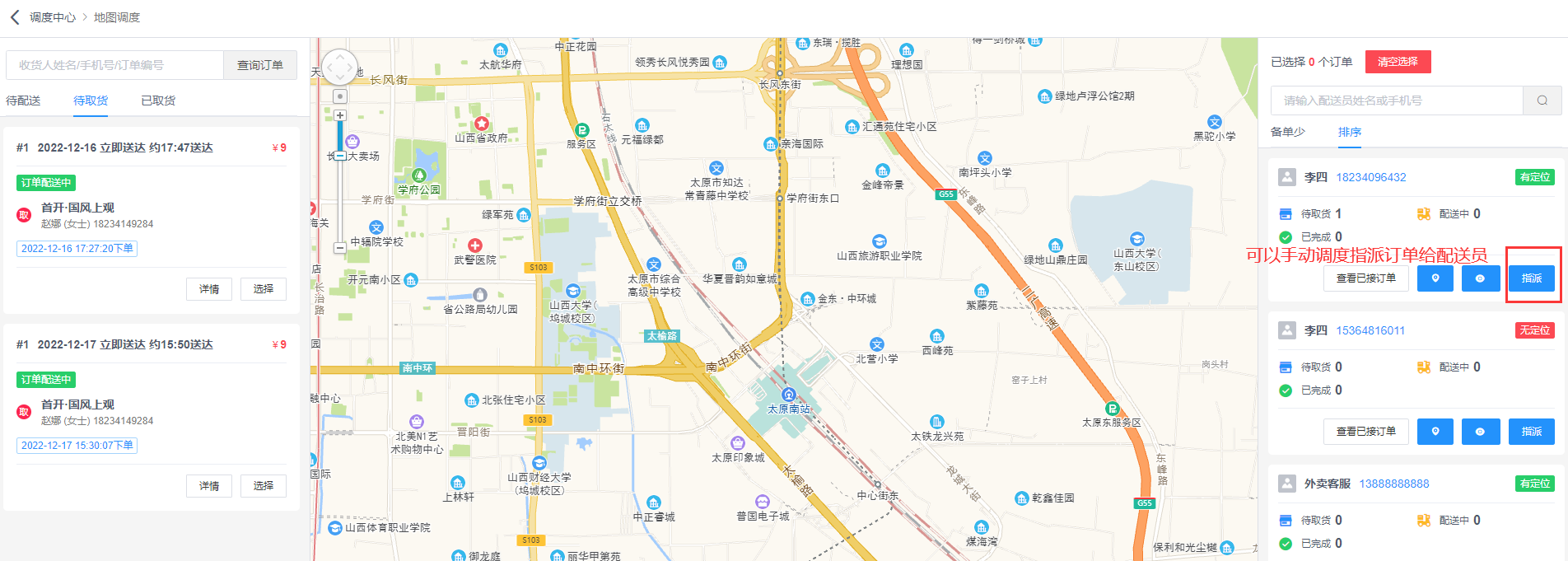The height and width of the screenshot is (561, 1568).
Task: View 查看已接订单 for 李四 18234096432
Action: (x=1365, y=278)
